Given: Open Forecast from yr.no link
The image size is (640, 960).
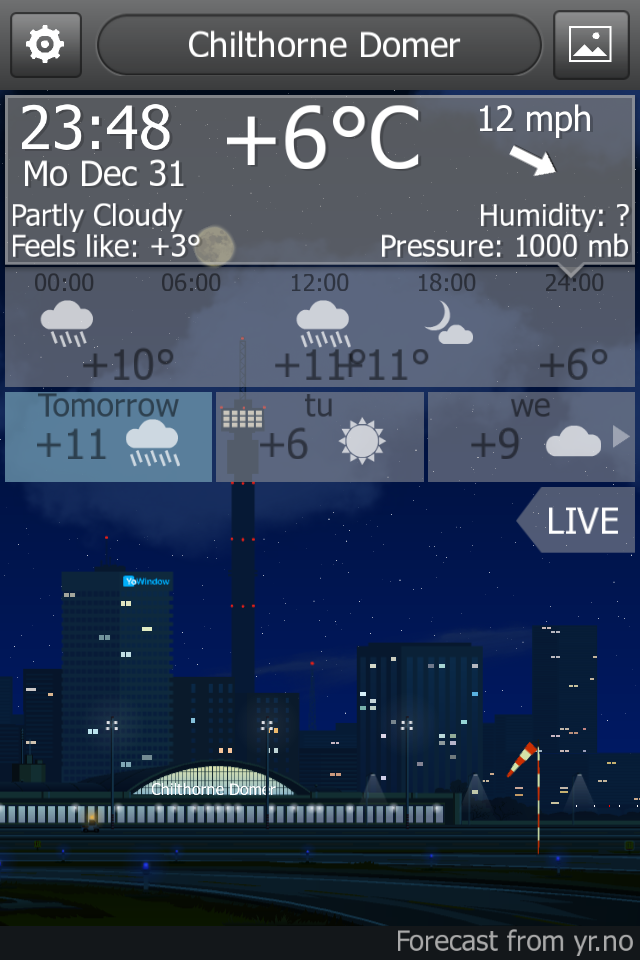Looking at the screenshot, I should pos(514,941).
